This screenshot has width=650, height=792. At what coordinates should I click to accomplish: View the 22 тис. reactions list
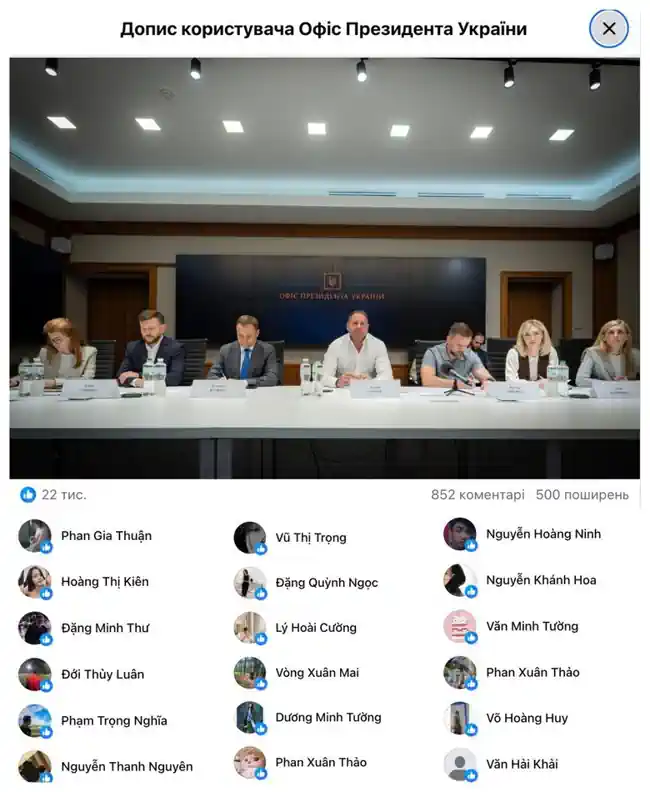click(53, 495)
